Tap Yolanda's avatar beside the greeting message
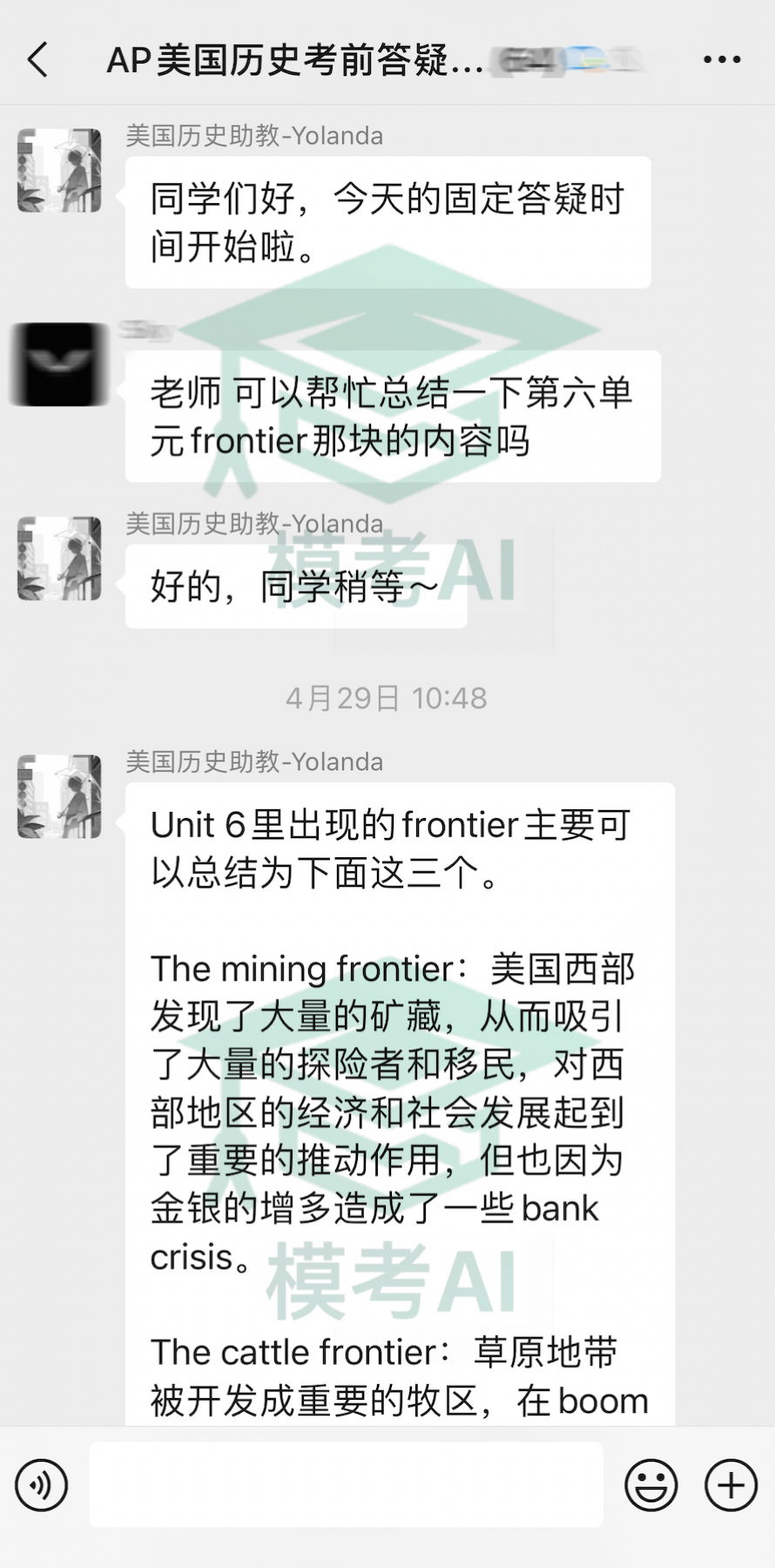 [59, 171]
